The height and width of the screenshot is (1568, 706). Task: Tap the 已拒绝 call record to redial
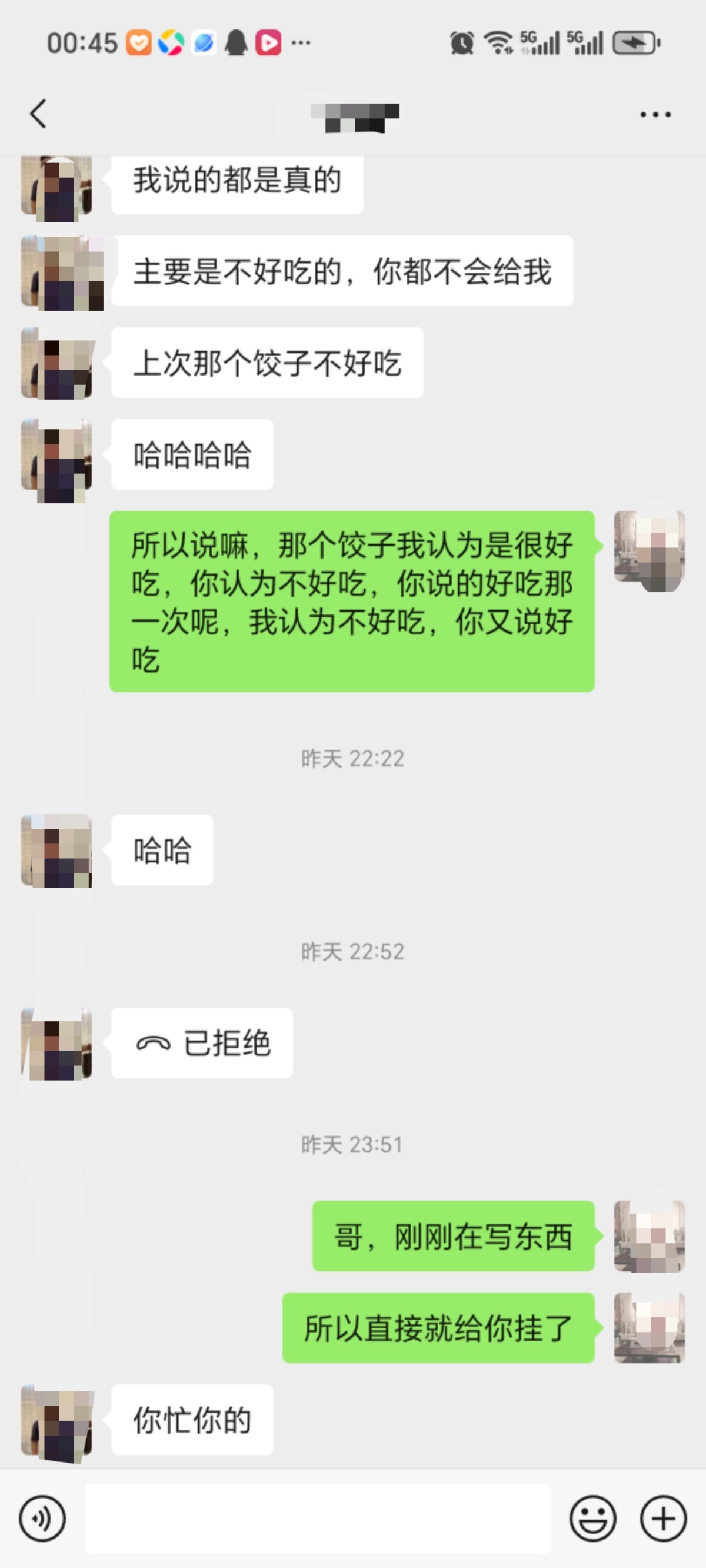point(202,1043)
